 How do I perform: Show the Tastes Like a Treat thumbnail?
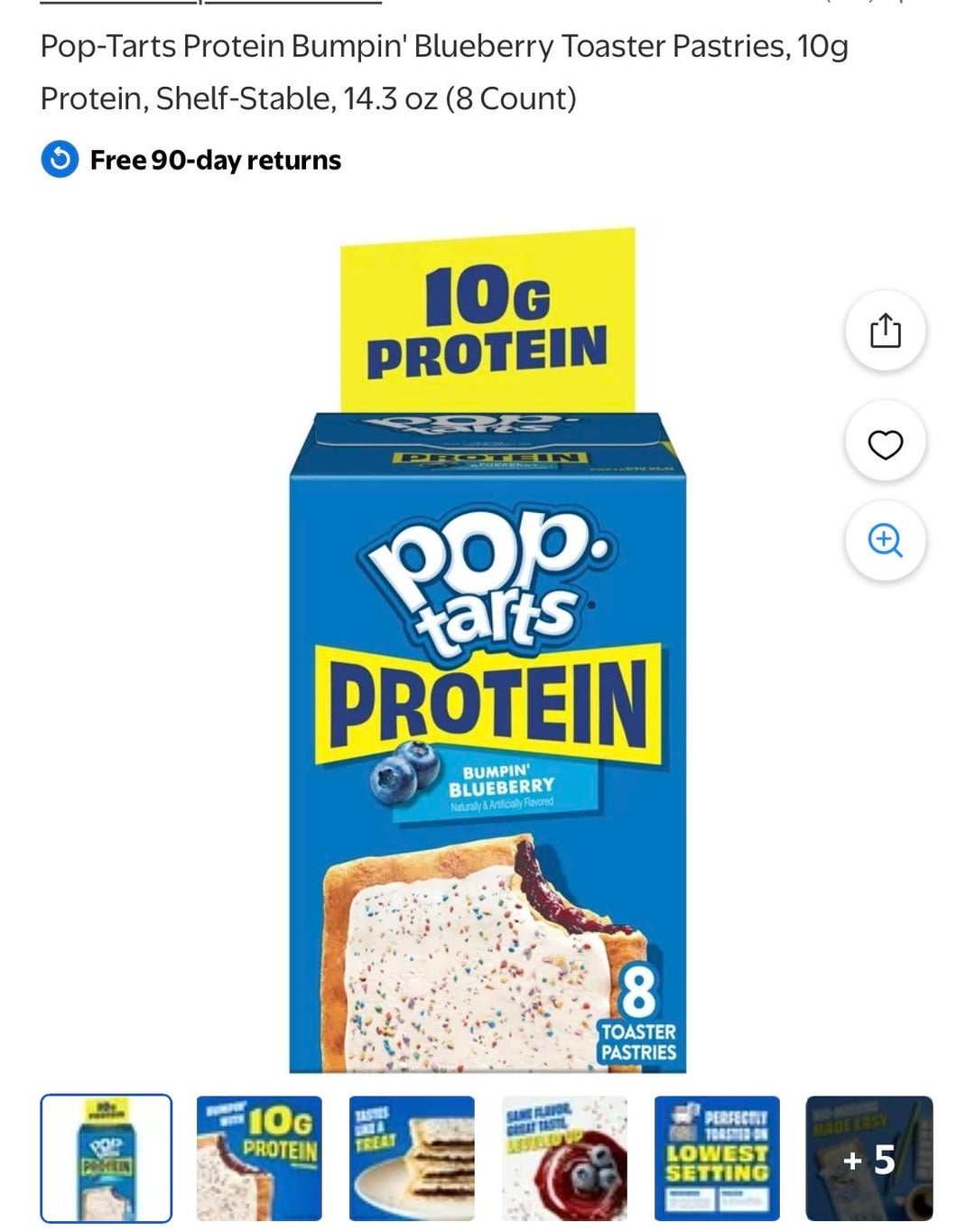tap(412, 1158)
